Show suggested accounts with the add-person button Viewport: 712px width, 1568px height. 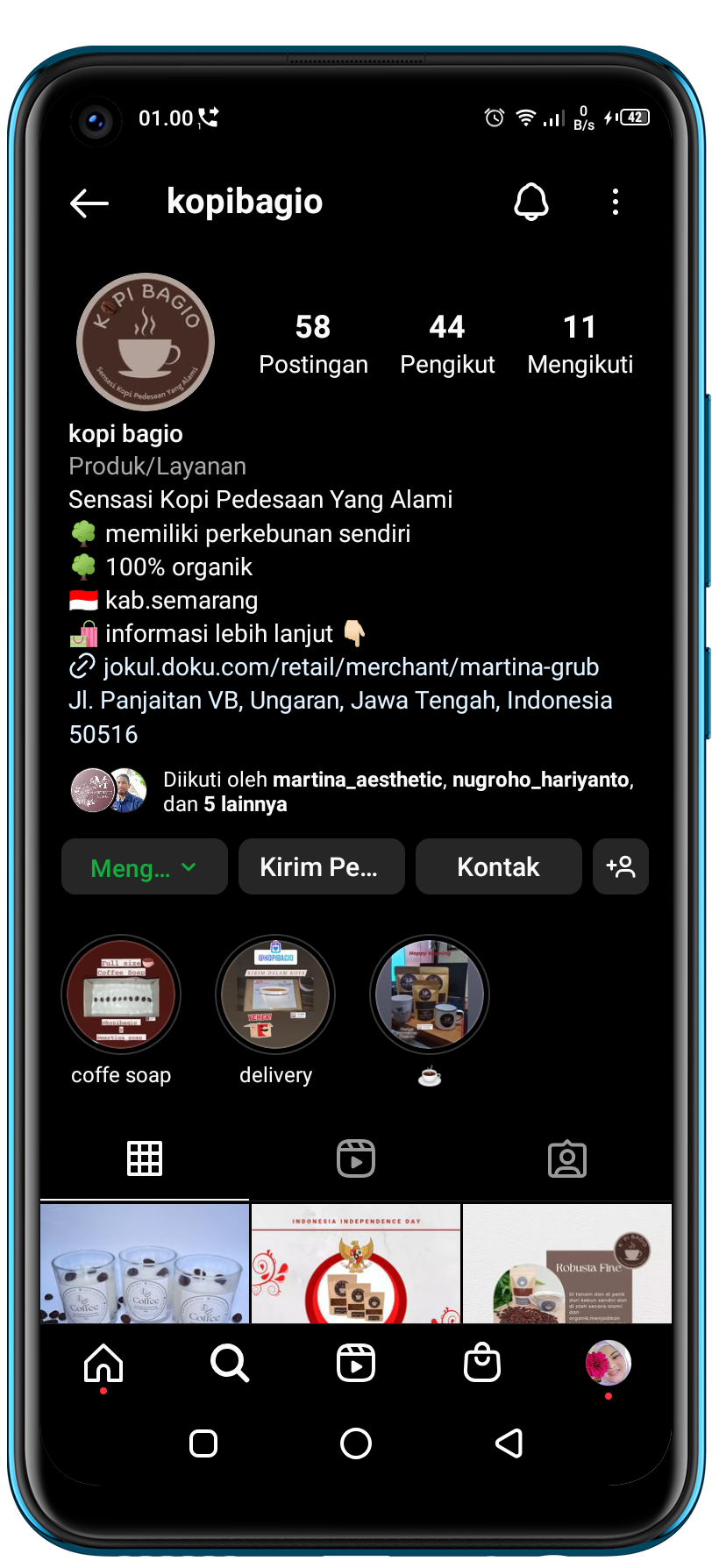point(621,867)
